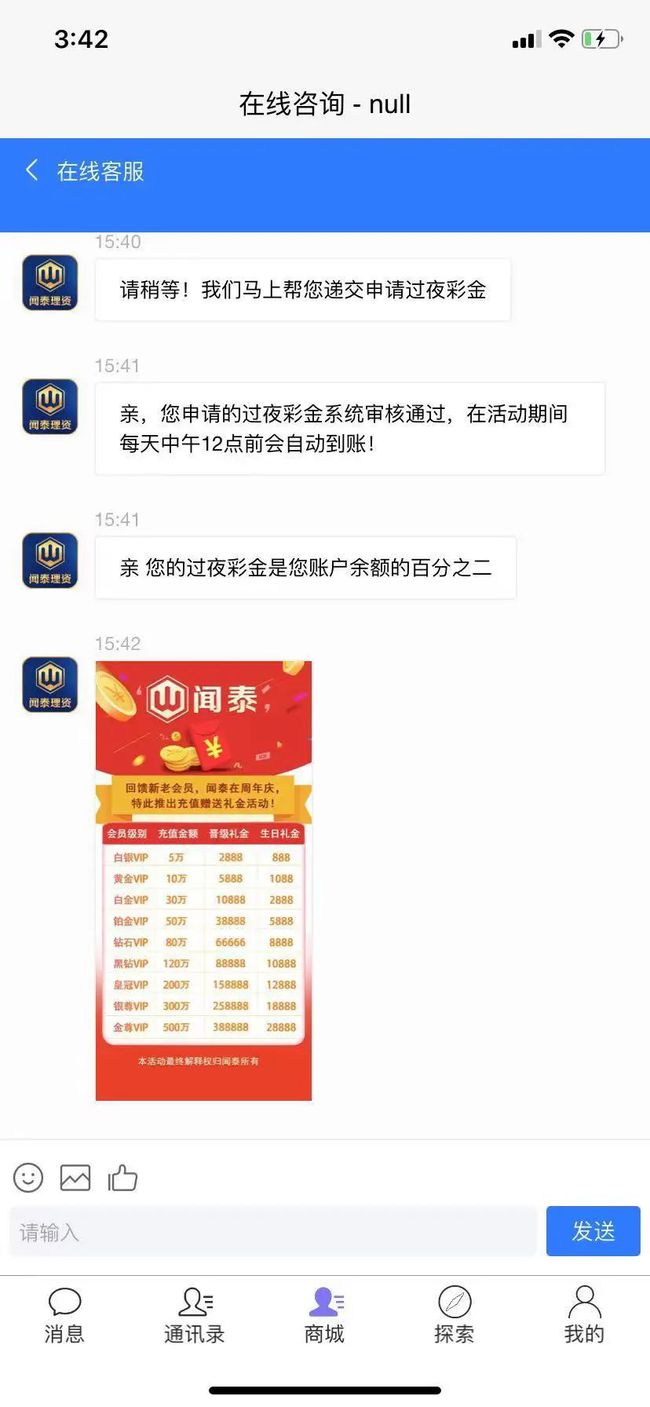
Task: Tap the 发送 button
Action: pyautogui.click(x=593, y=1231)
